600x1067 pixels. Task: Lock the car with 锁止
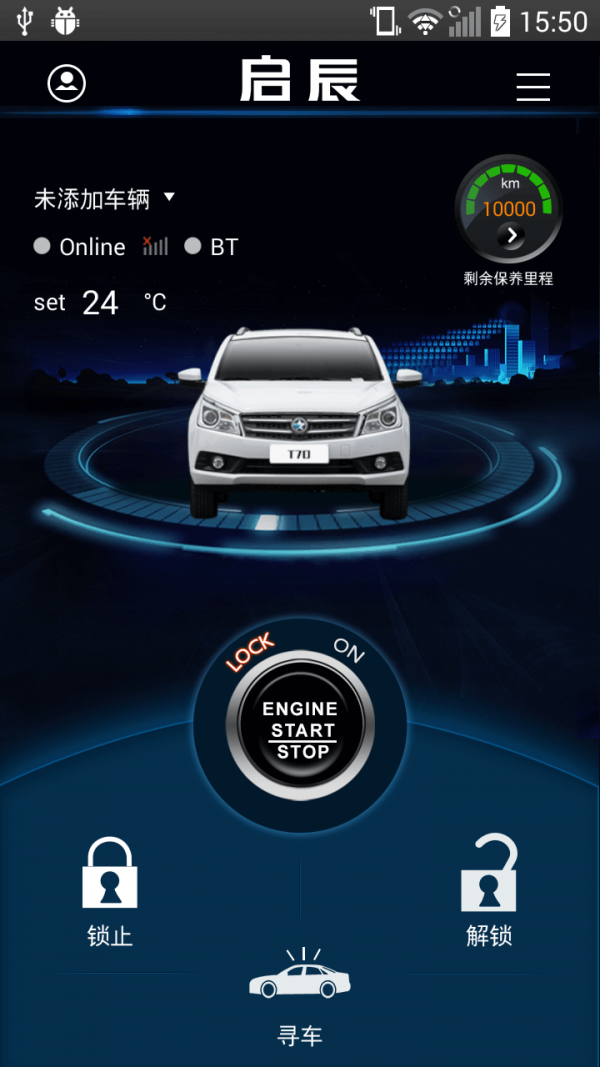coord(110,889)
